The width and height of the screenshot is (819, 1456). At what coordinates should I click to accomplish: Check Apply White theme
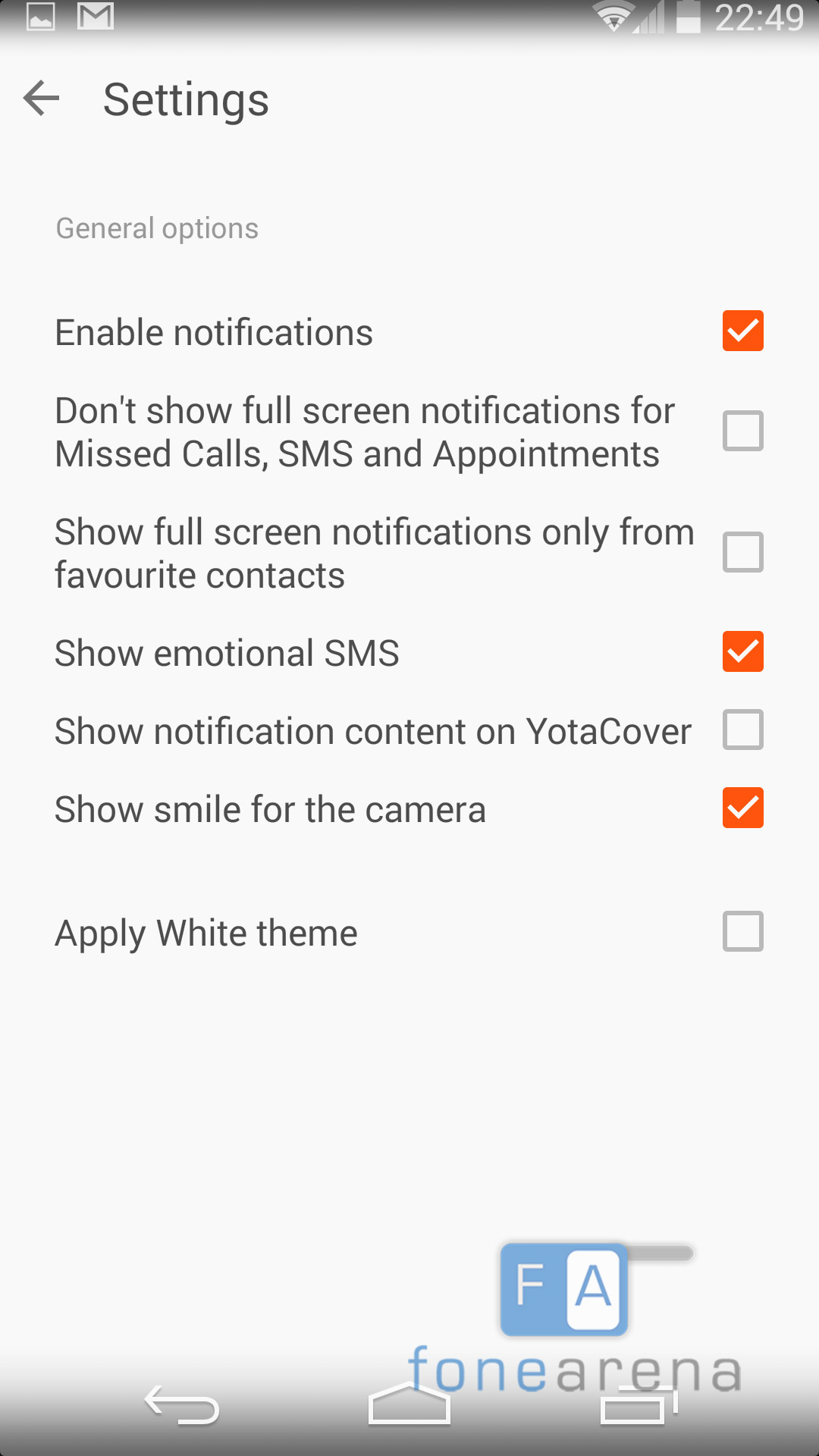point(742,931)
